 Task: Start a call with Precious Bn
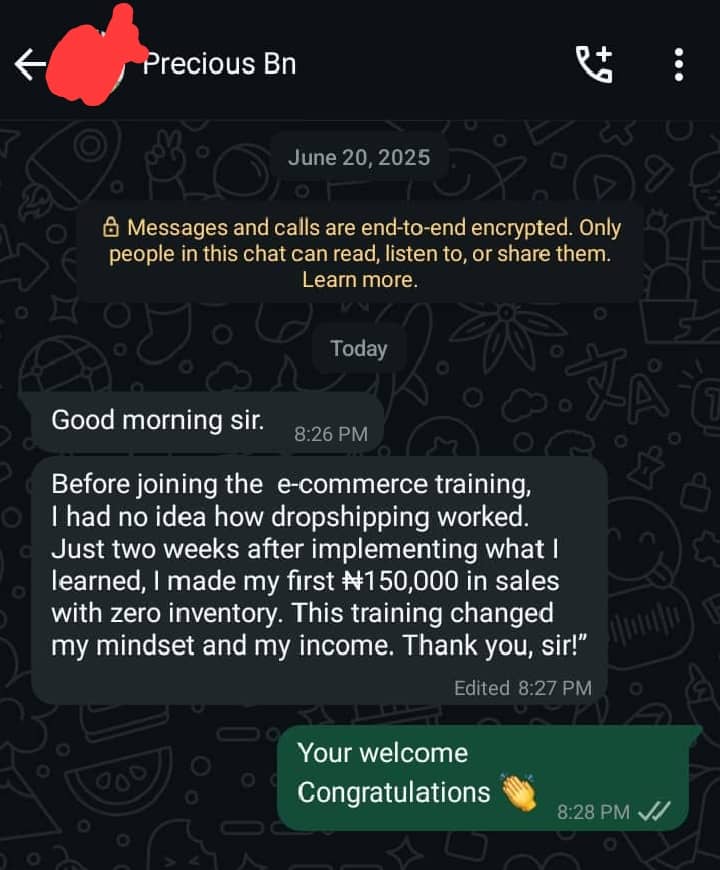click(x=594, y=65)
